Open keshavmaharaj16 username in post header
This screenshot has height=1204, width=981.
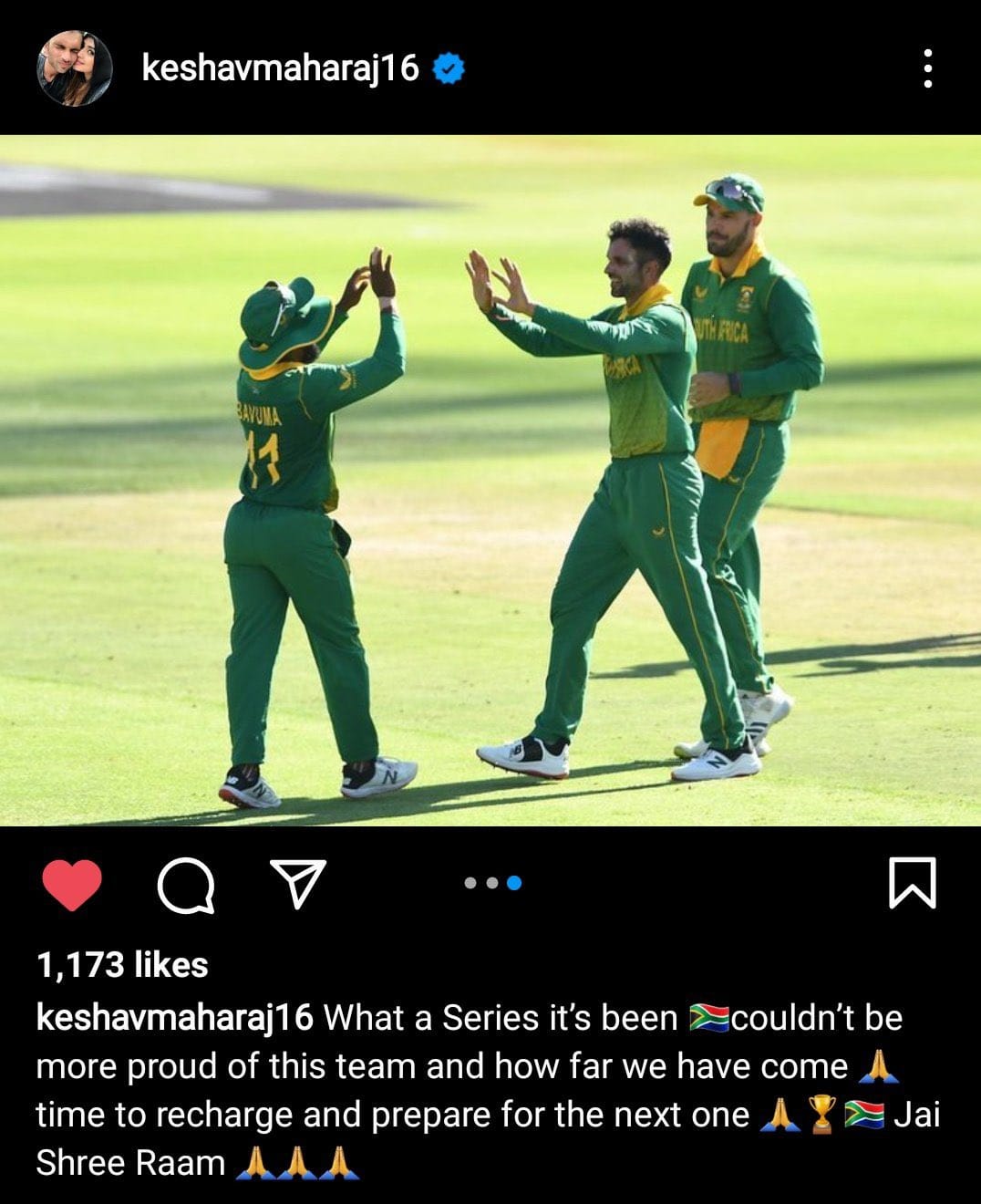coord(280,67)
